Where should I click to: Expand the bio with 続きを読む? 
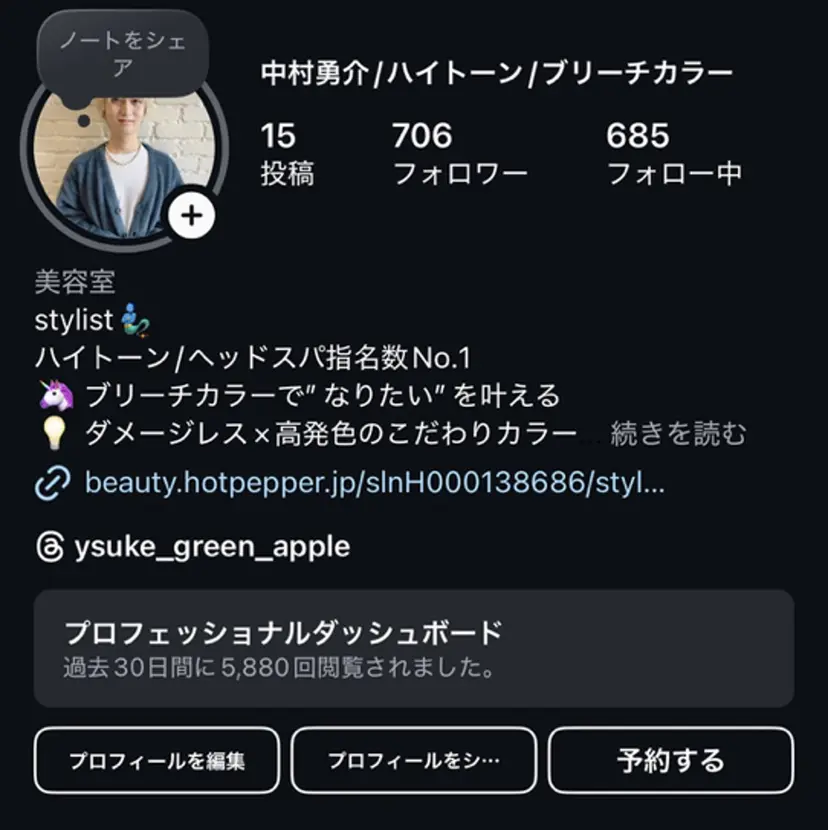click(x=678, y=434)
